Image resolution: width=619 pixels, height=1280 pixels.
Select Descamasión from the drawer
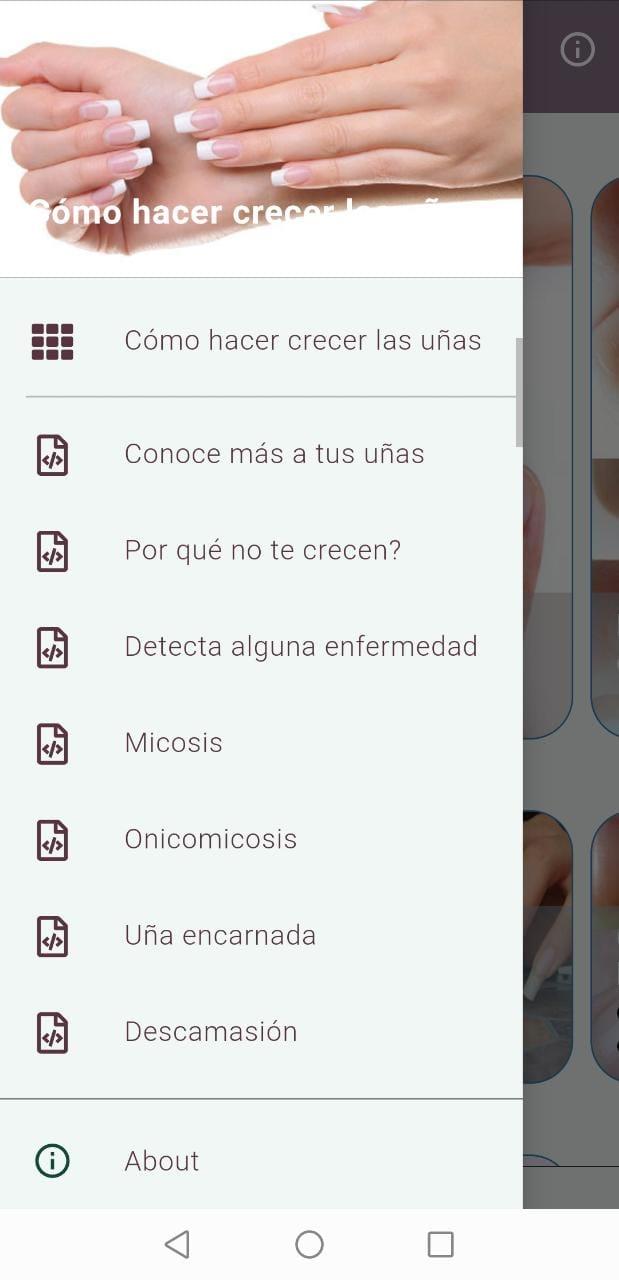(210, 1031)
